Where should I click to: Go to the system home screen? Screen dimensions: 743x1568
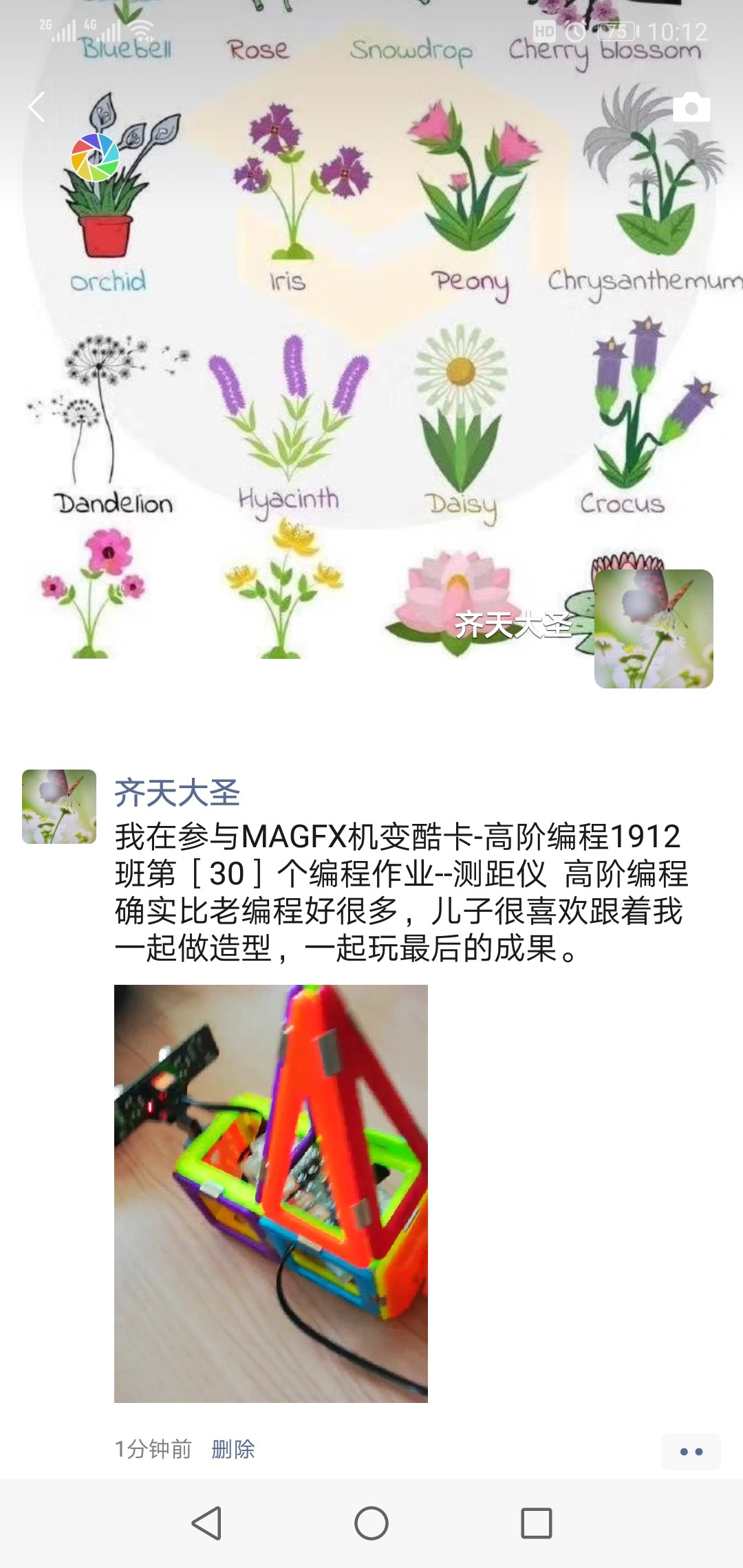click(x=371, y=1523)
